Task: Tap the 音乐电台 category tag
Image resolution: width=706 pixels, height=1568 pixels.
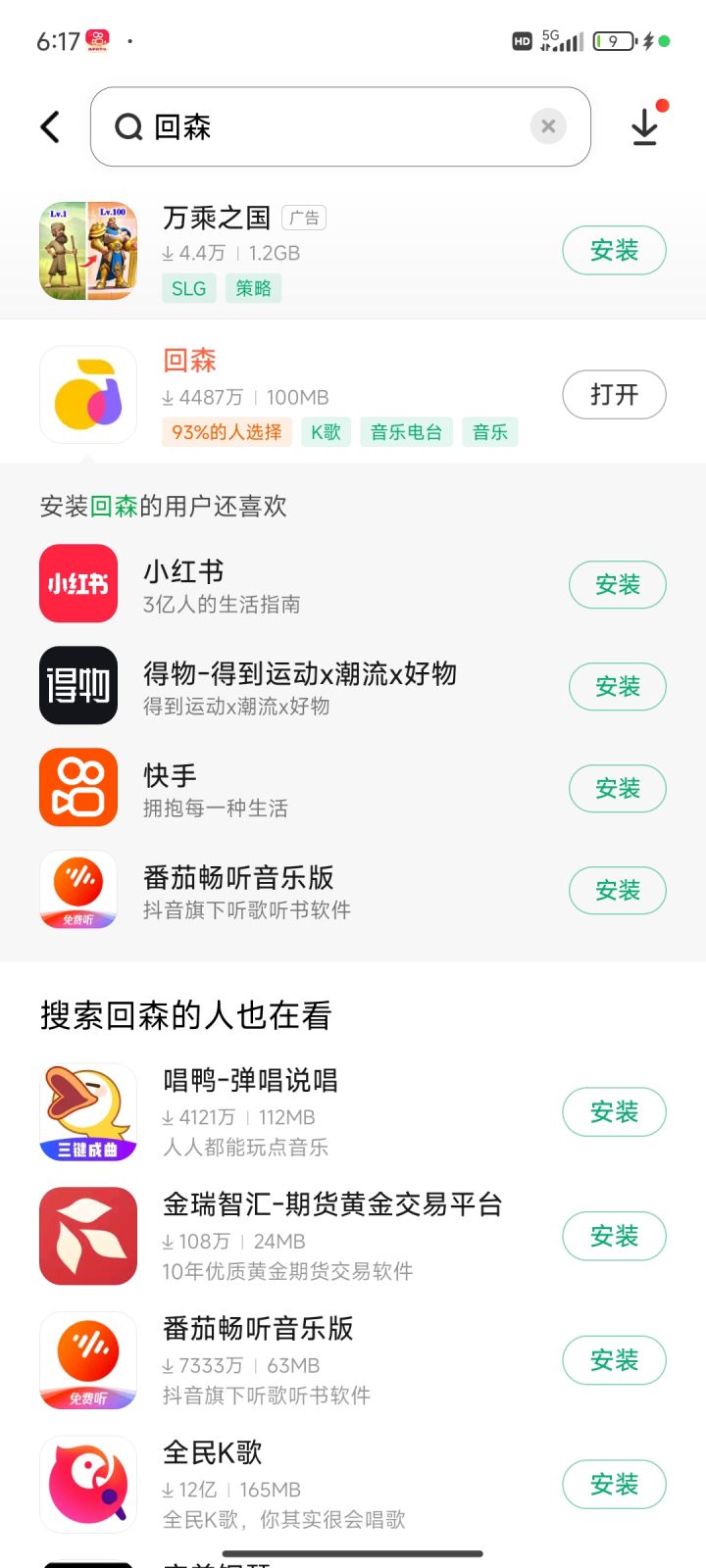Action: click(406, 432)
